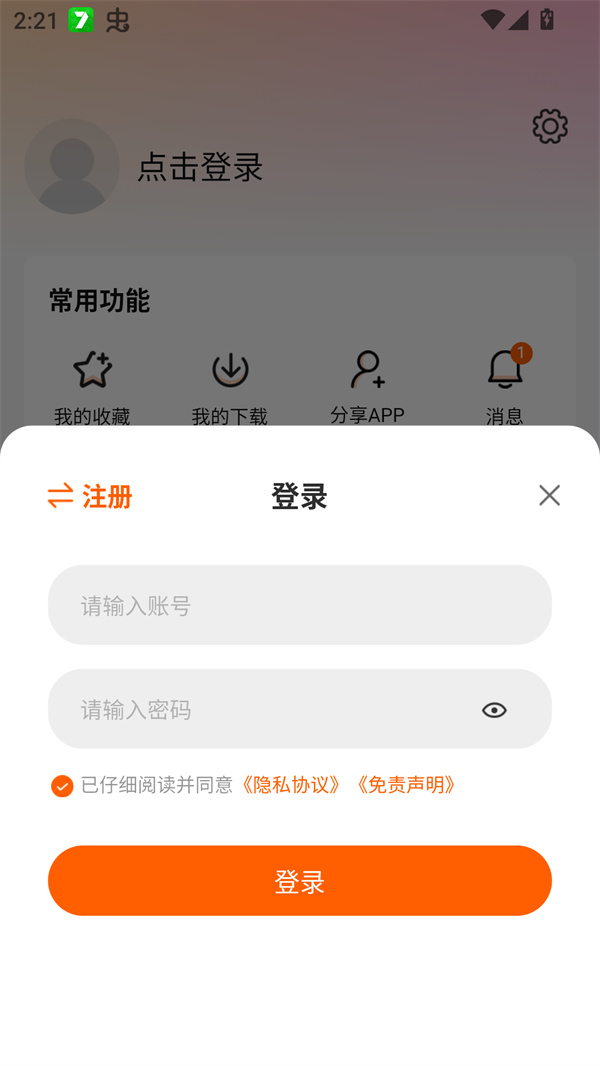
Task: Open the 《隐私协议》 privacy policy link
Action: tap(292, 785)
